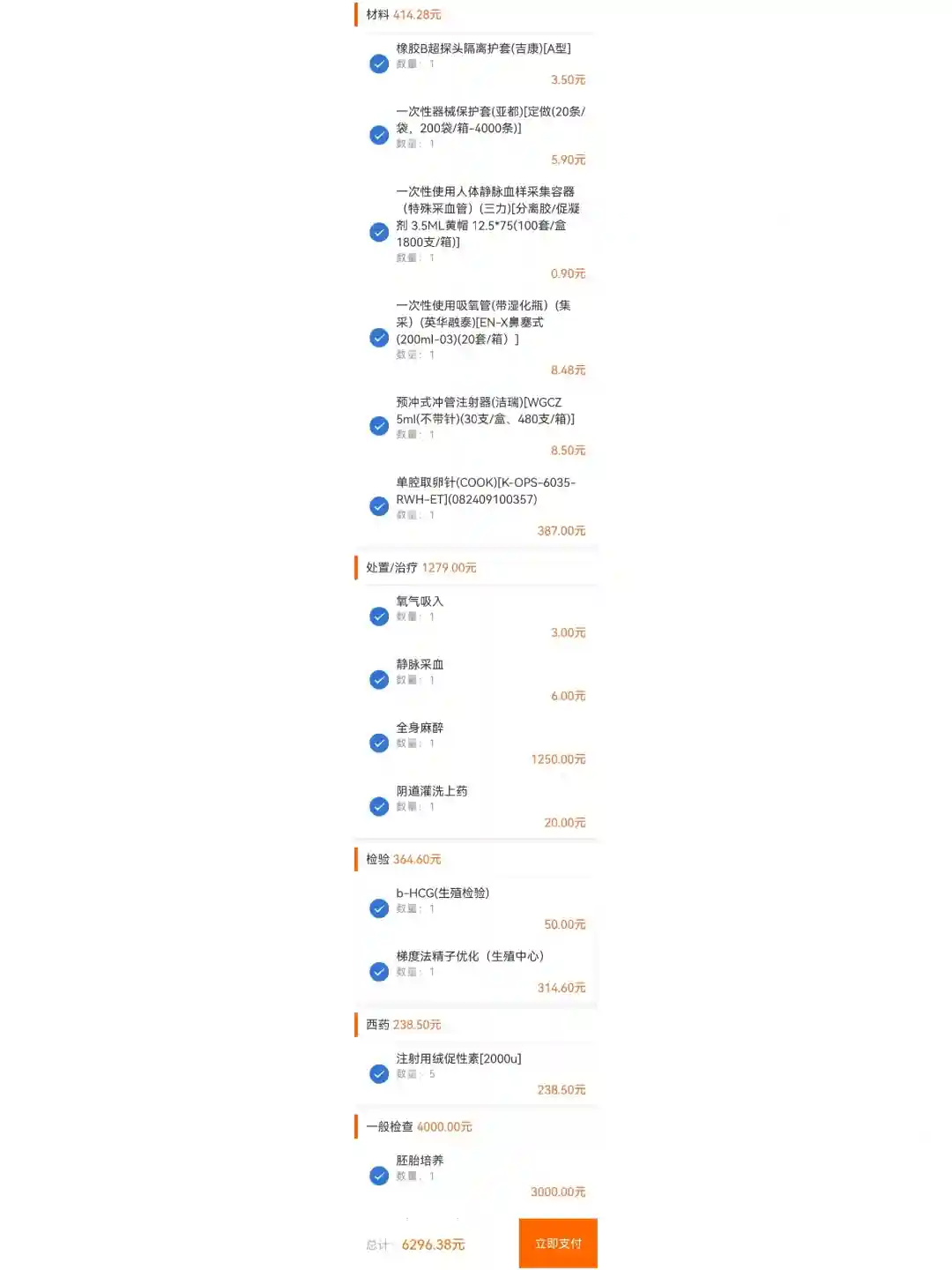The image size is (952, 1270).
Task: Toggle checkbox for 一次性使用吸氧管
Action: point(379,338)
